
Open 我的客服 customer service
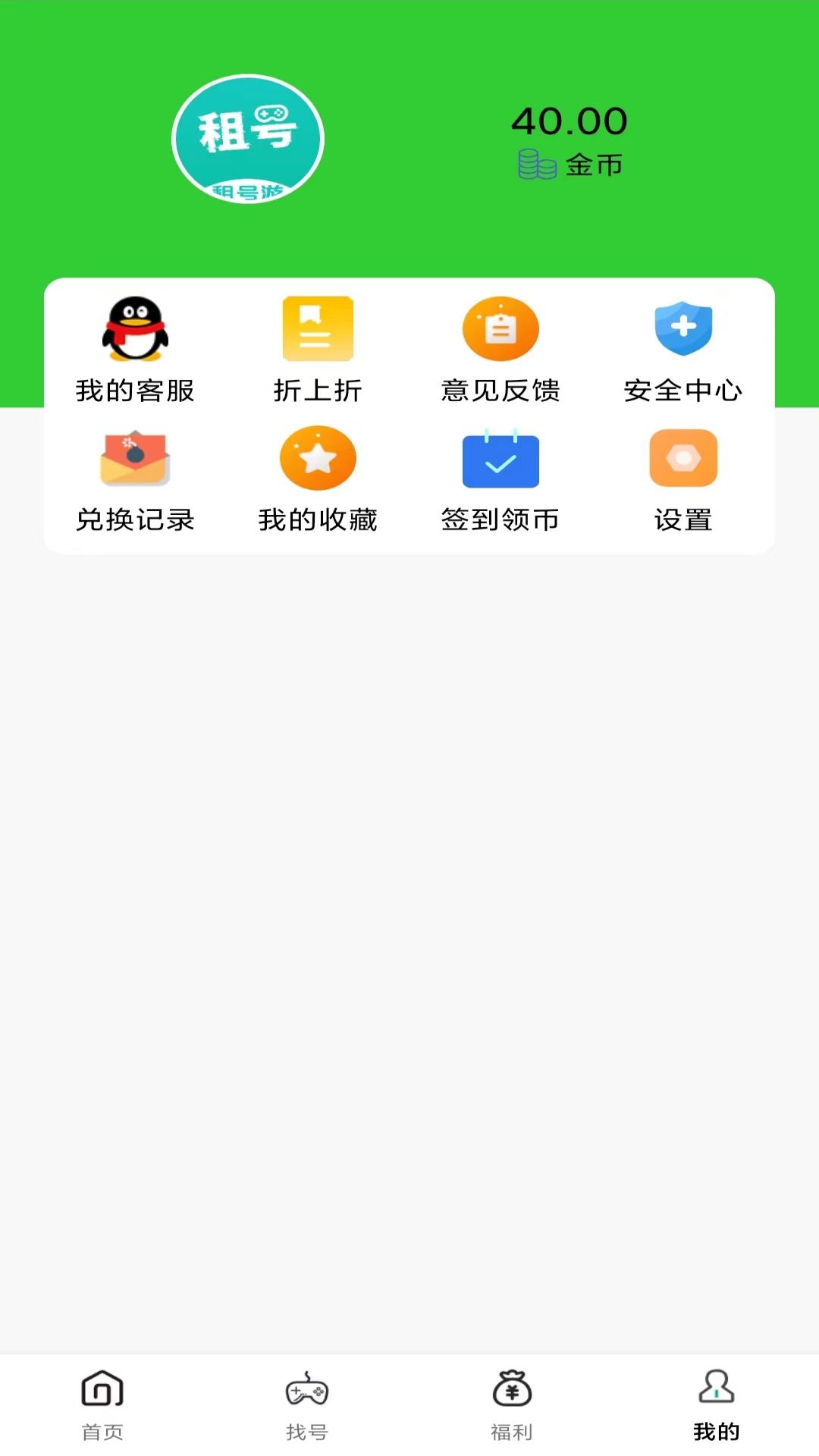coord(135,350)
